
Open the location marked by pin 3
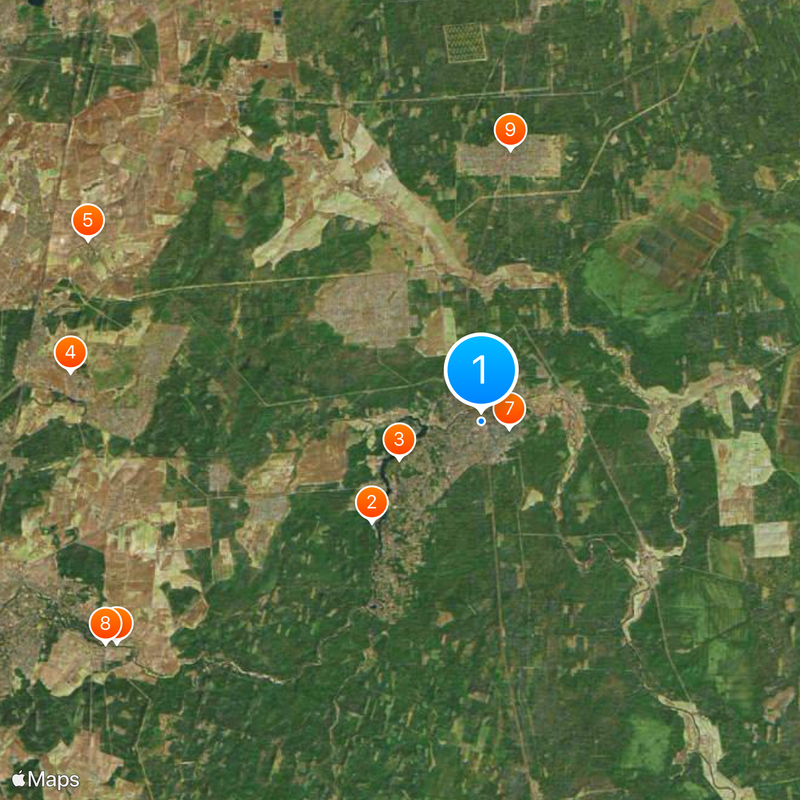click(x=399, y=438)
